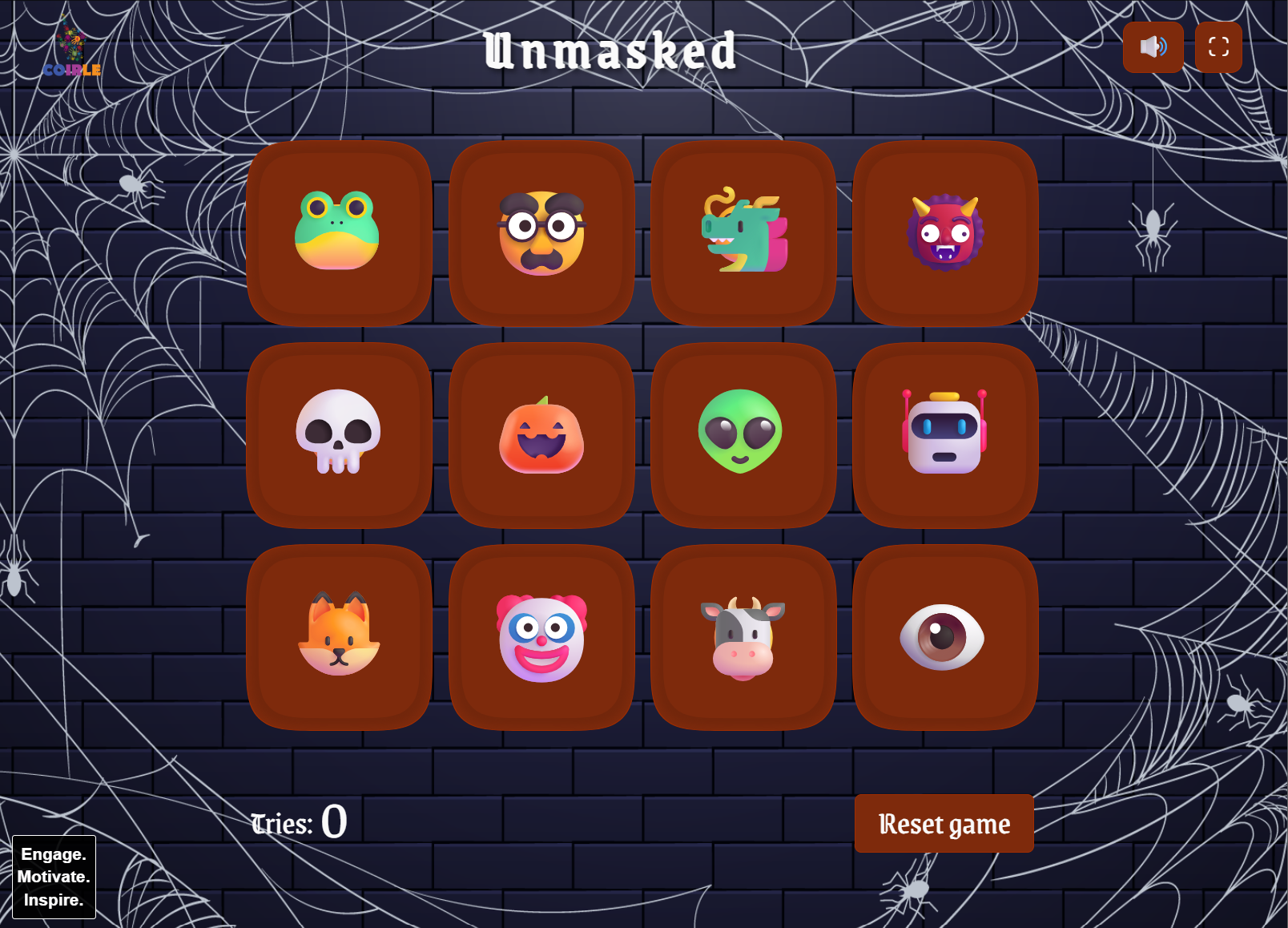The width and height of the screenshot is (1288, 928).
Task: Tap the clown face card
Action: (x=541, y=637)
